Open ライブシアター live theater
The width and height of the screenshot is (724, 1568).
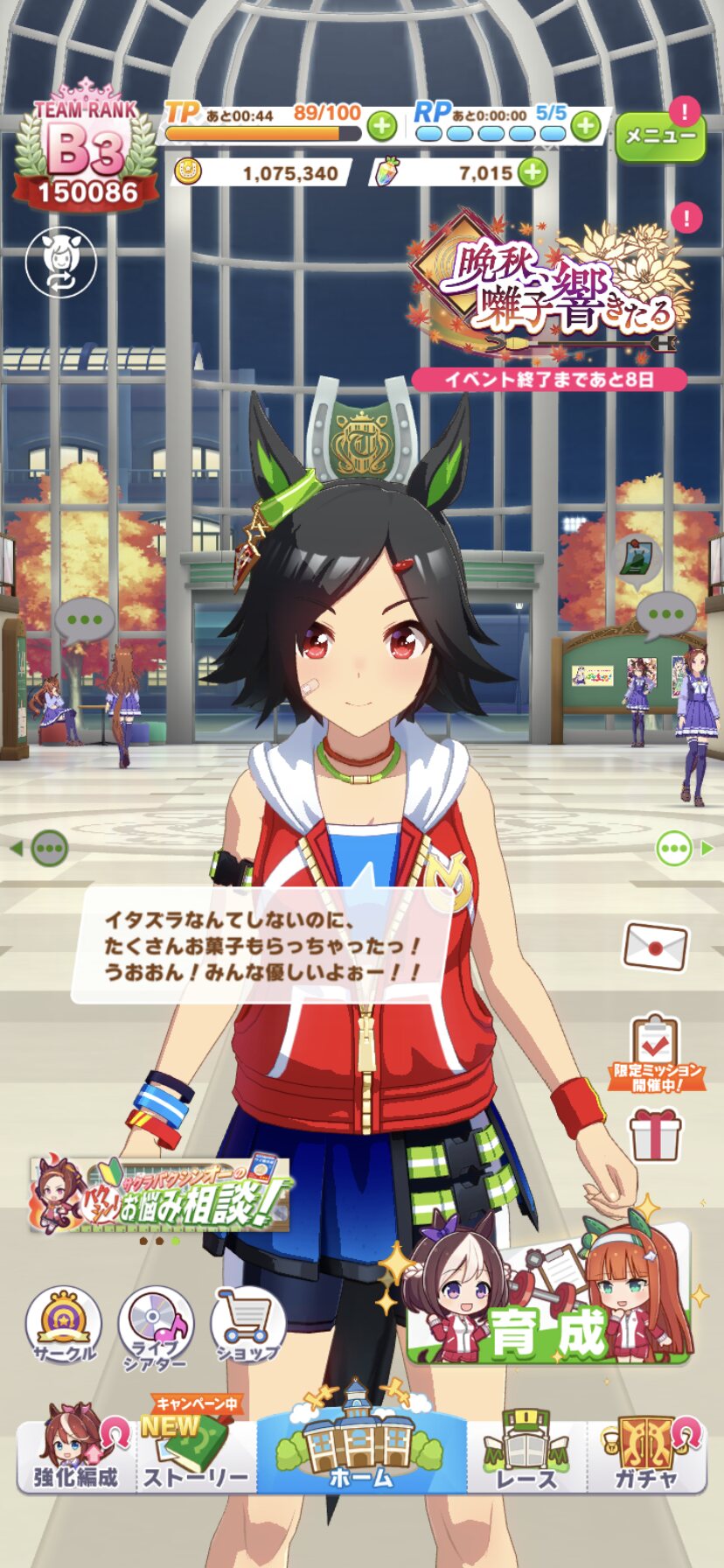[156, 1326]
